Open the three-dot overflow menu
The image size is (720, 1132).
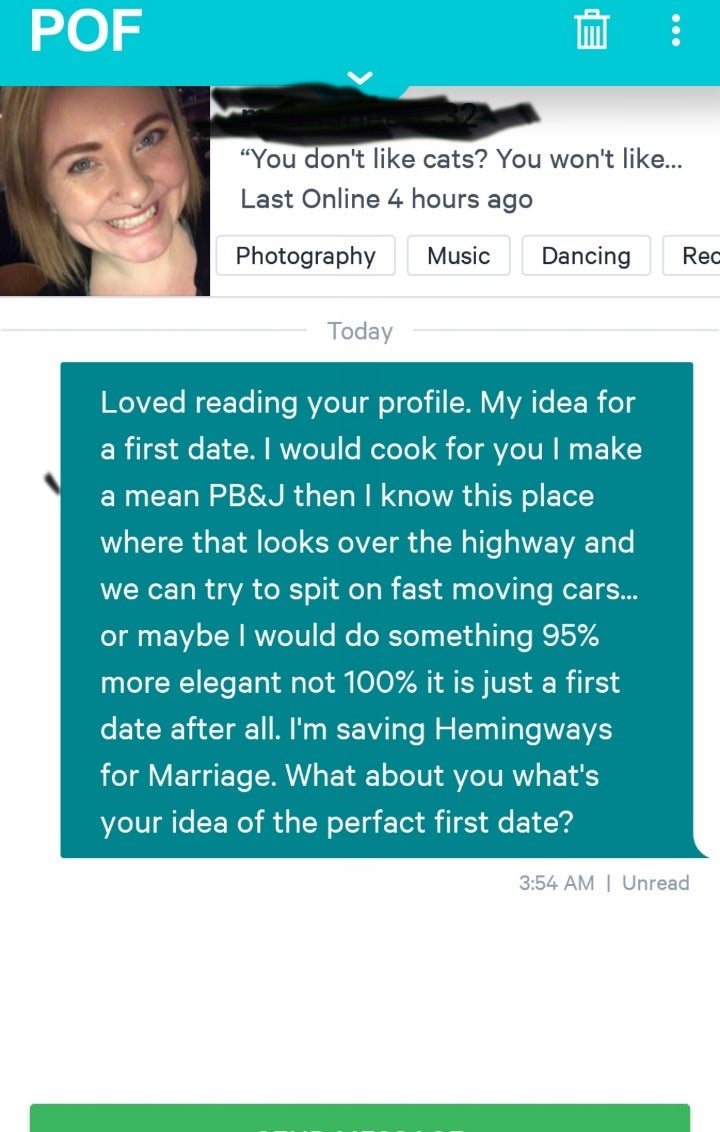(x=676, y=30)
